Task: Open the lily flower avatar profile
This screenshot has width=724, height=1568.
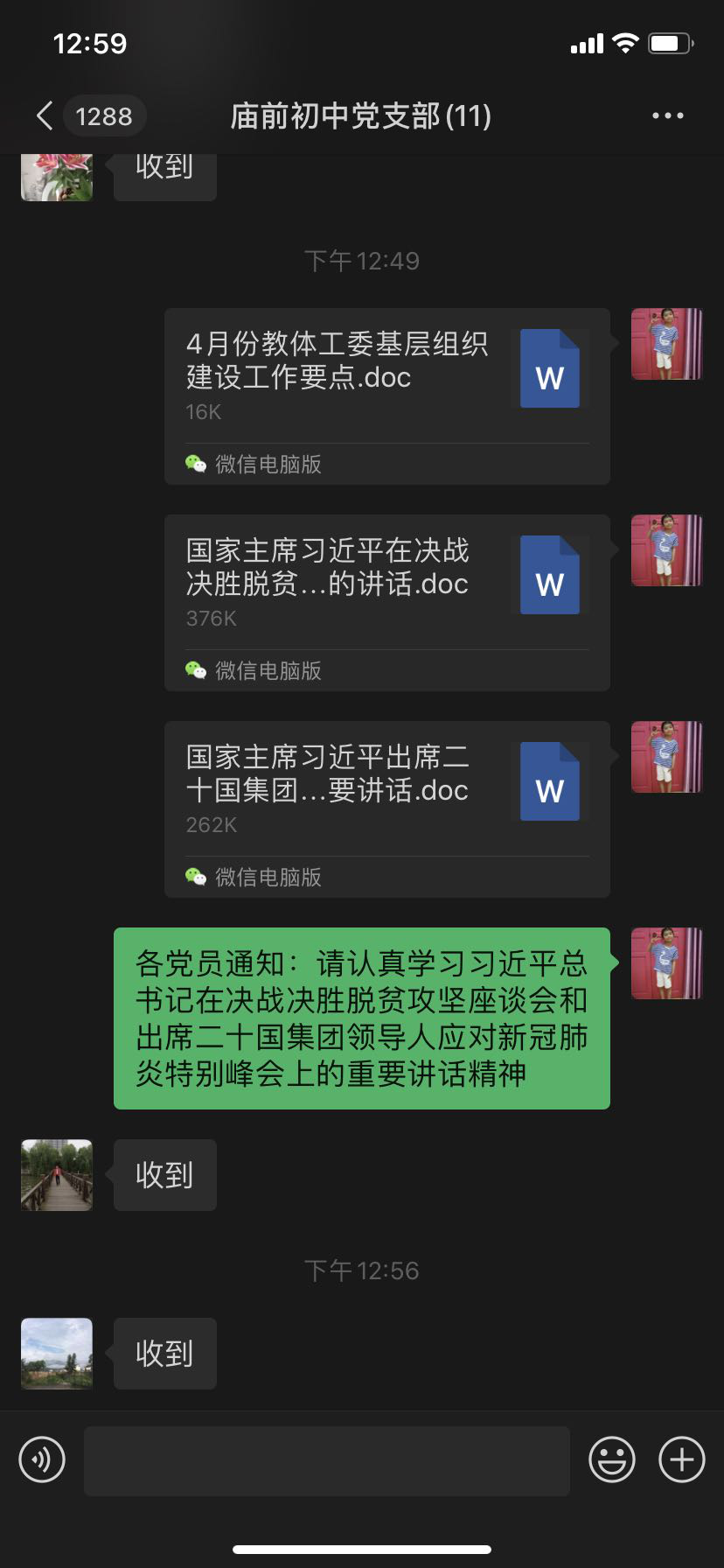Action: (57, 175)
